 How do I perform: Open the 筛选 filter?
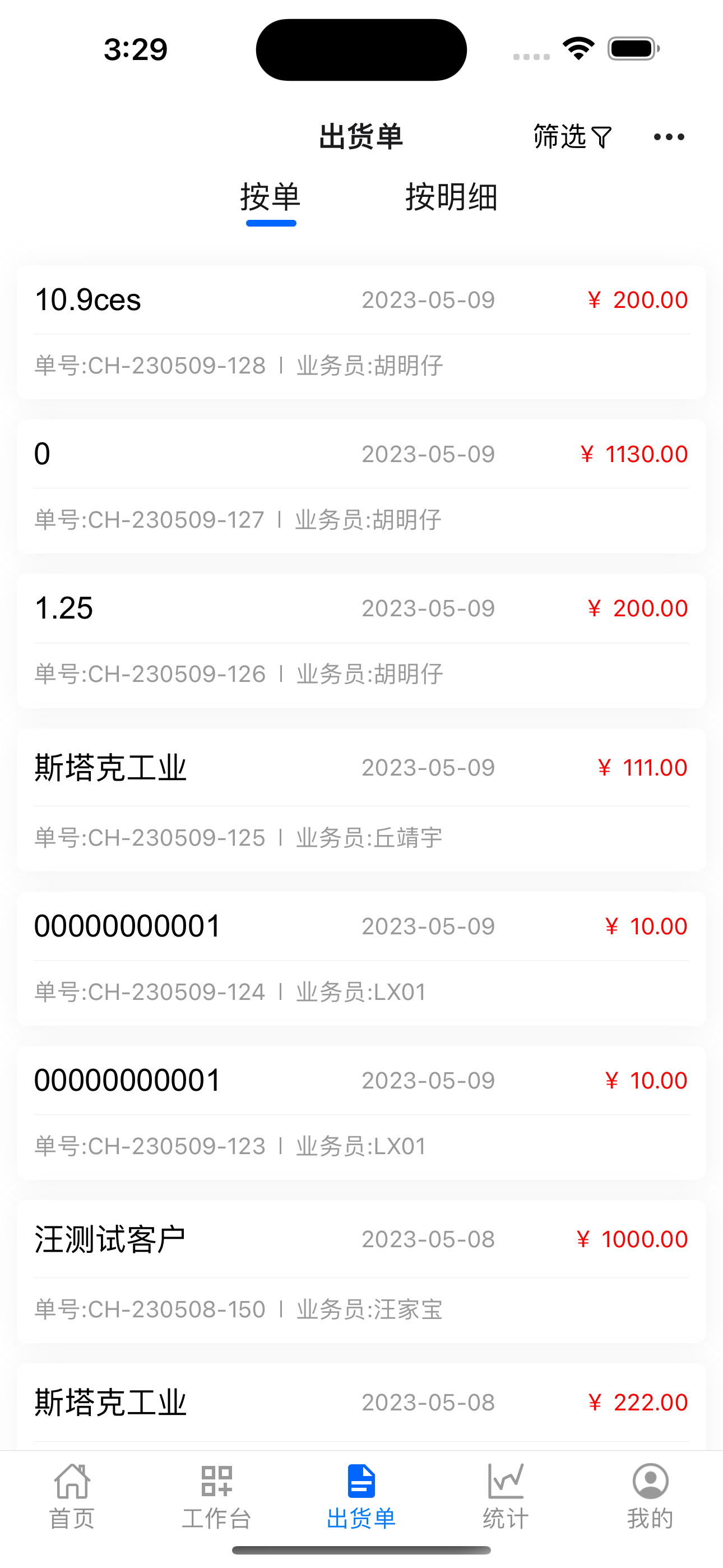tap(572, 136)
